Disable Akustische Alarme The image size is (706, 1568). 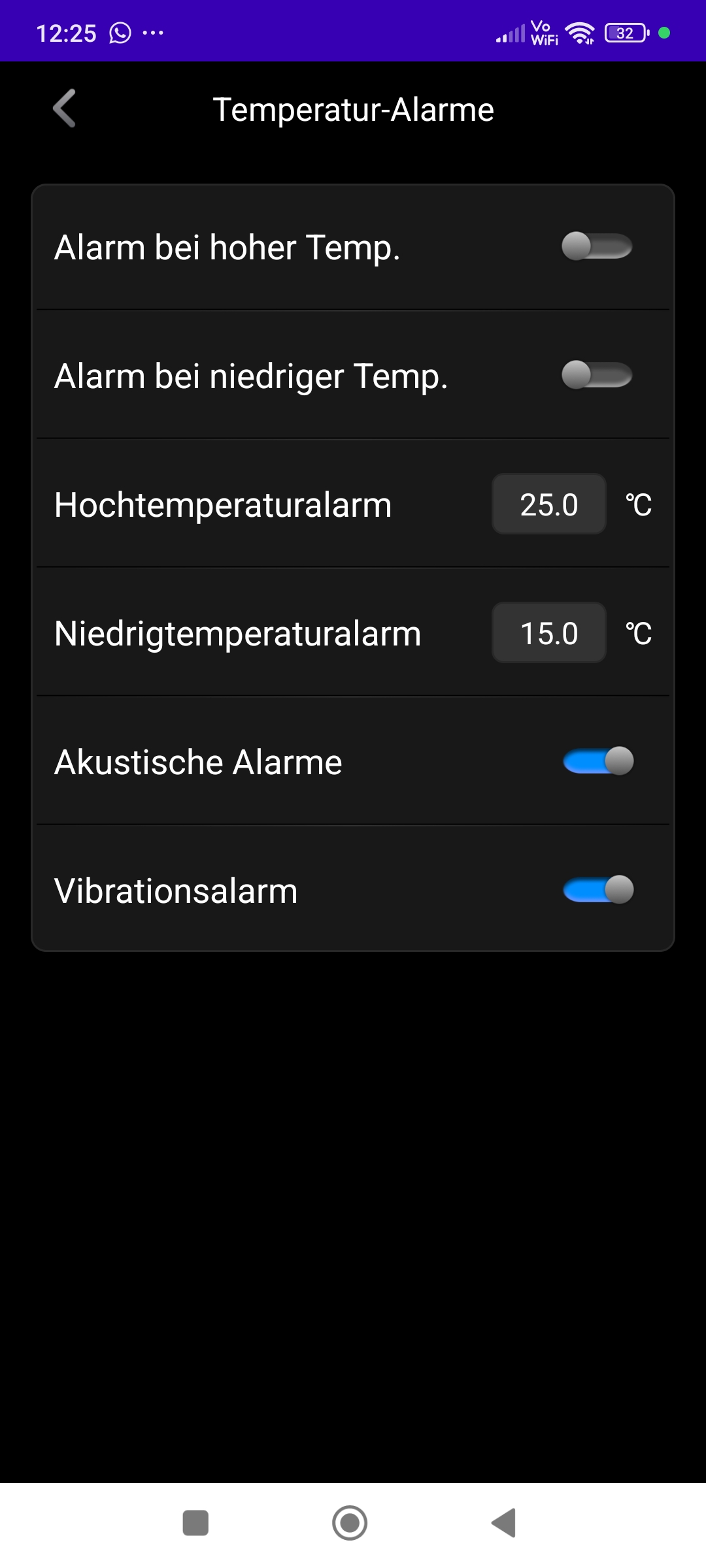[598, 761]
